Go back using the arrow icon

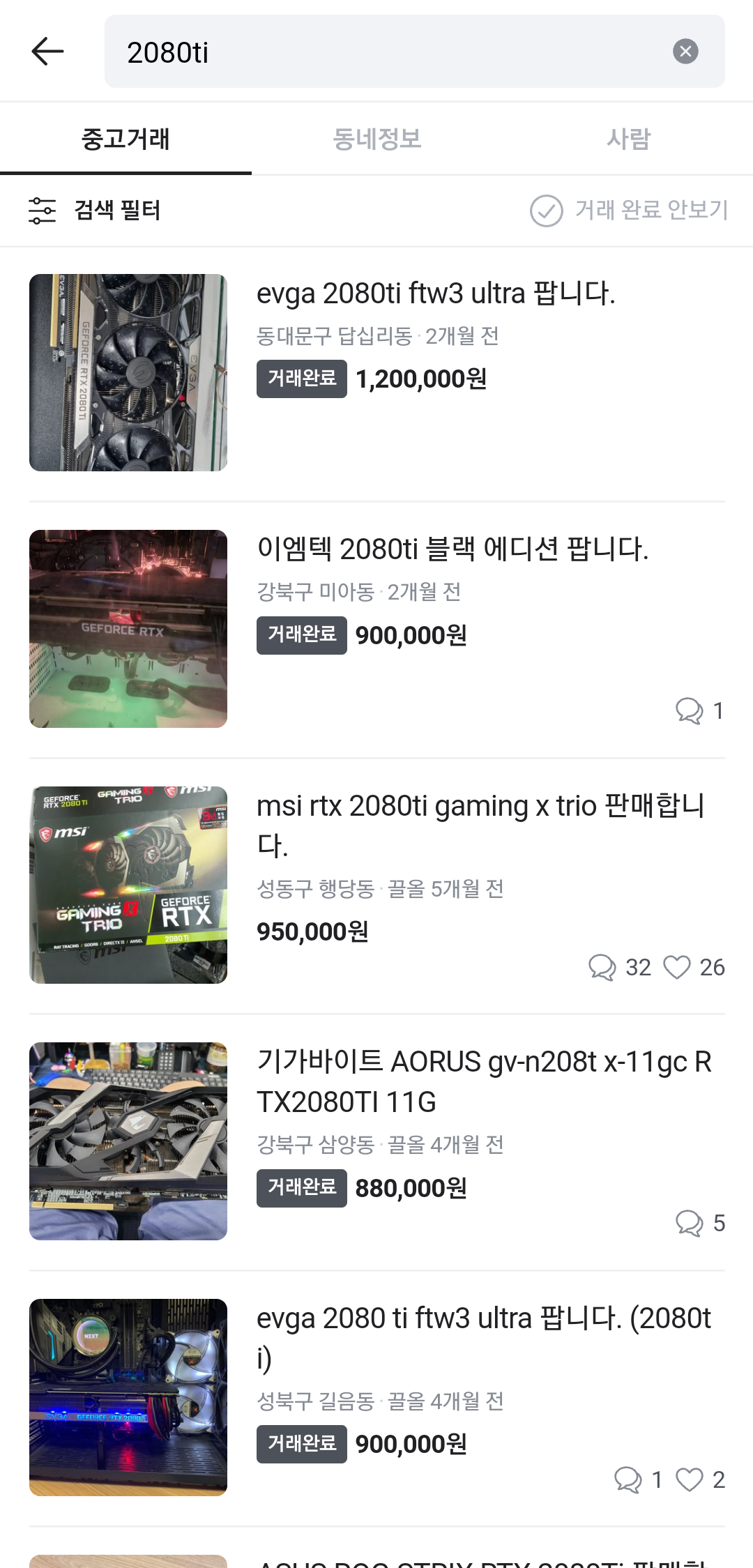click(x=47, y=52)
